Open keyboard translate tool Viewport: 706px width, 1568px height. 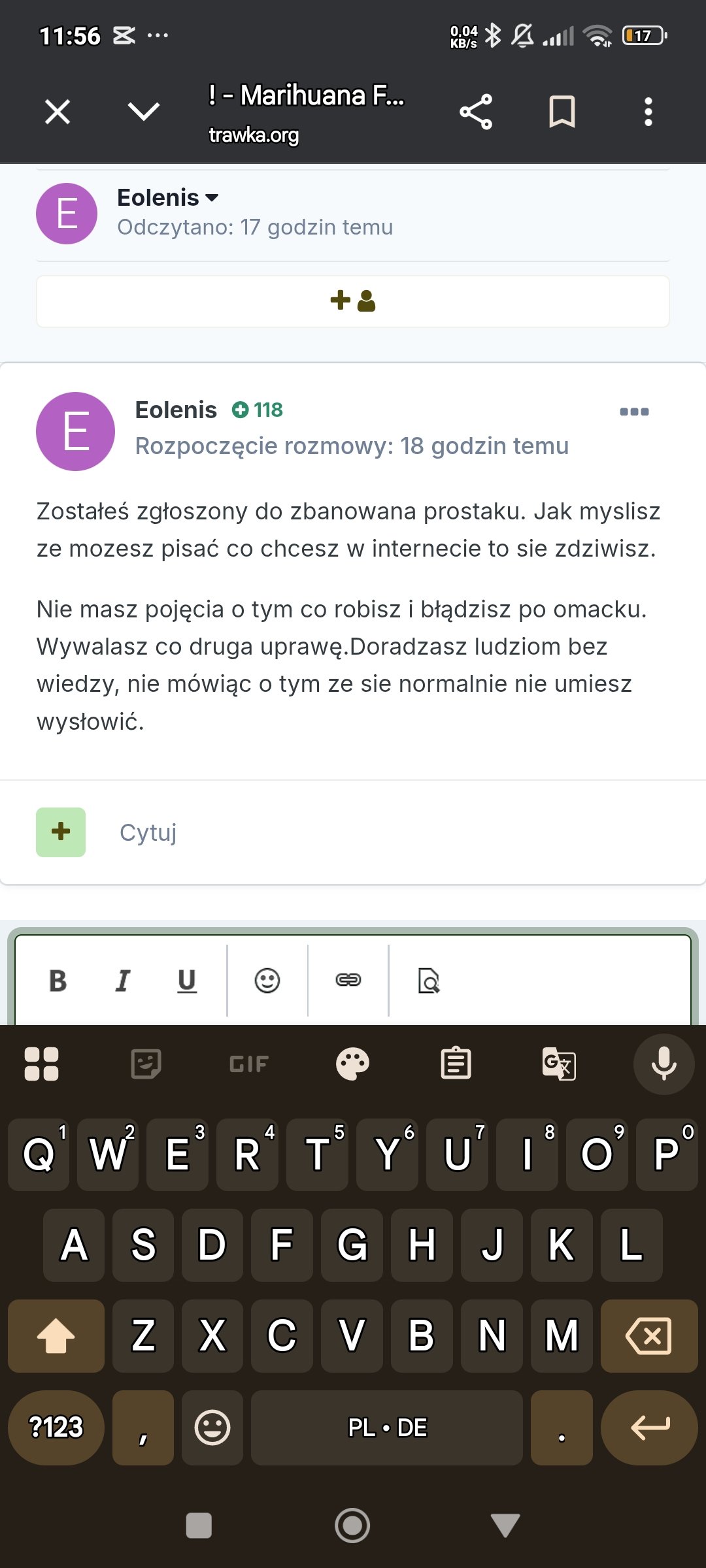[559, 1064]
